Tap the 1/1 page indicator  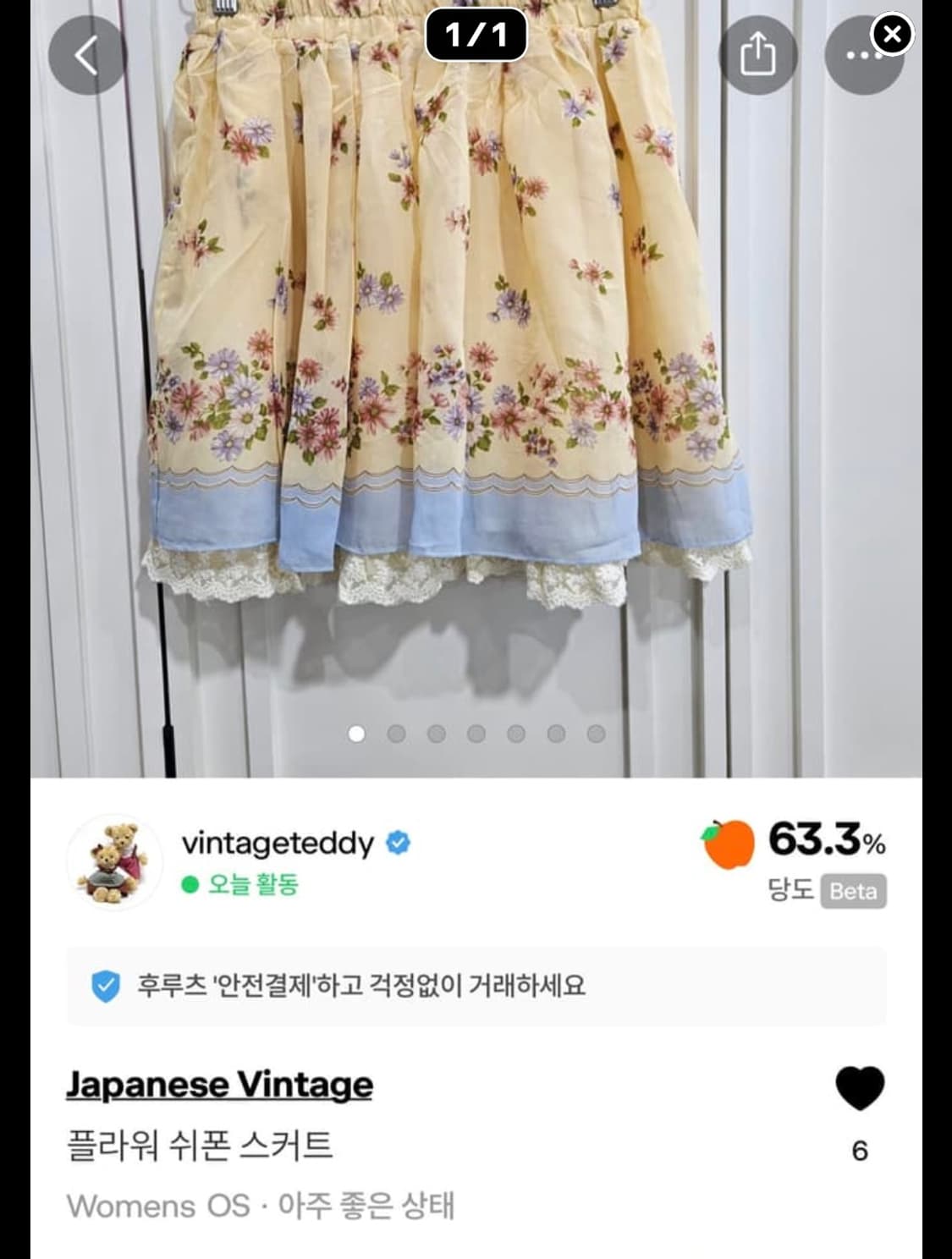pos(476,34)
